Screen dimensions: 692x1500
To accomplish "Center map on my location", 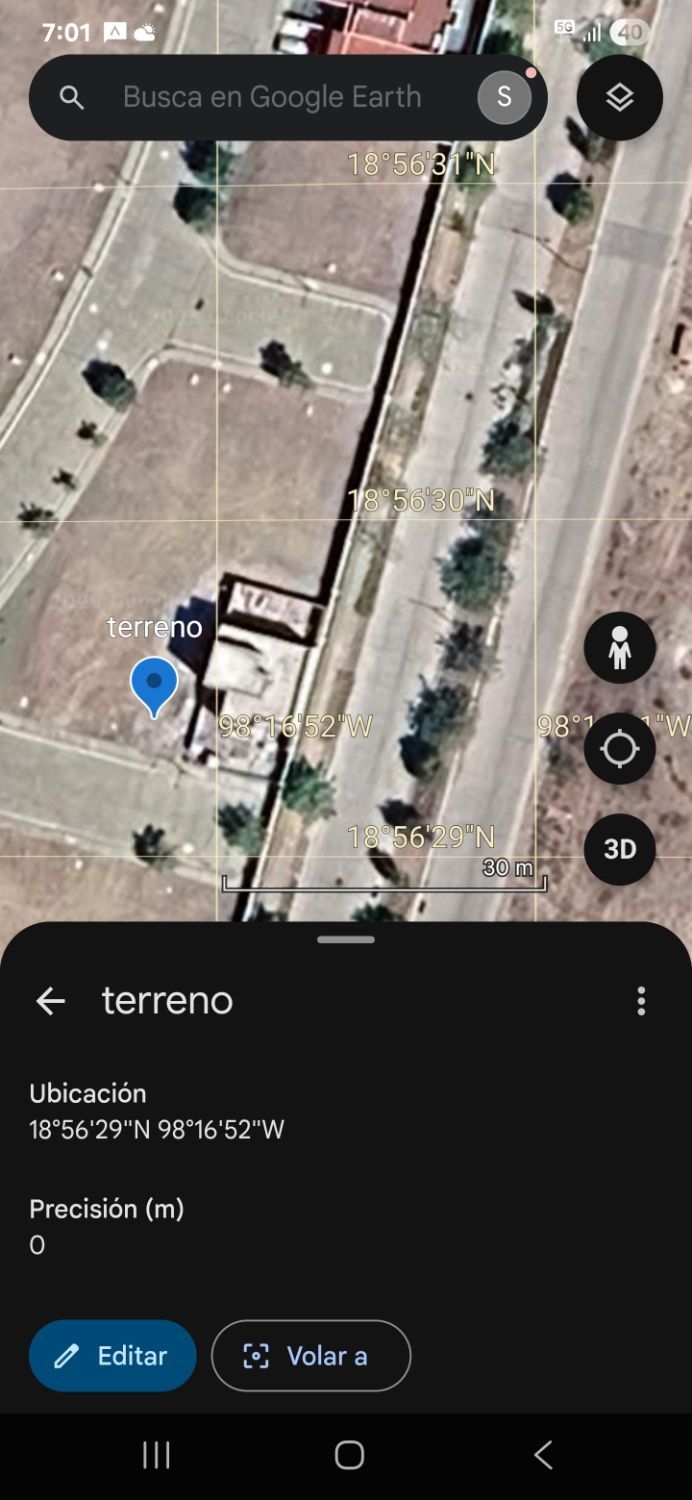I will pyautogui.click(x=619, y=749).
